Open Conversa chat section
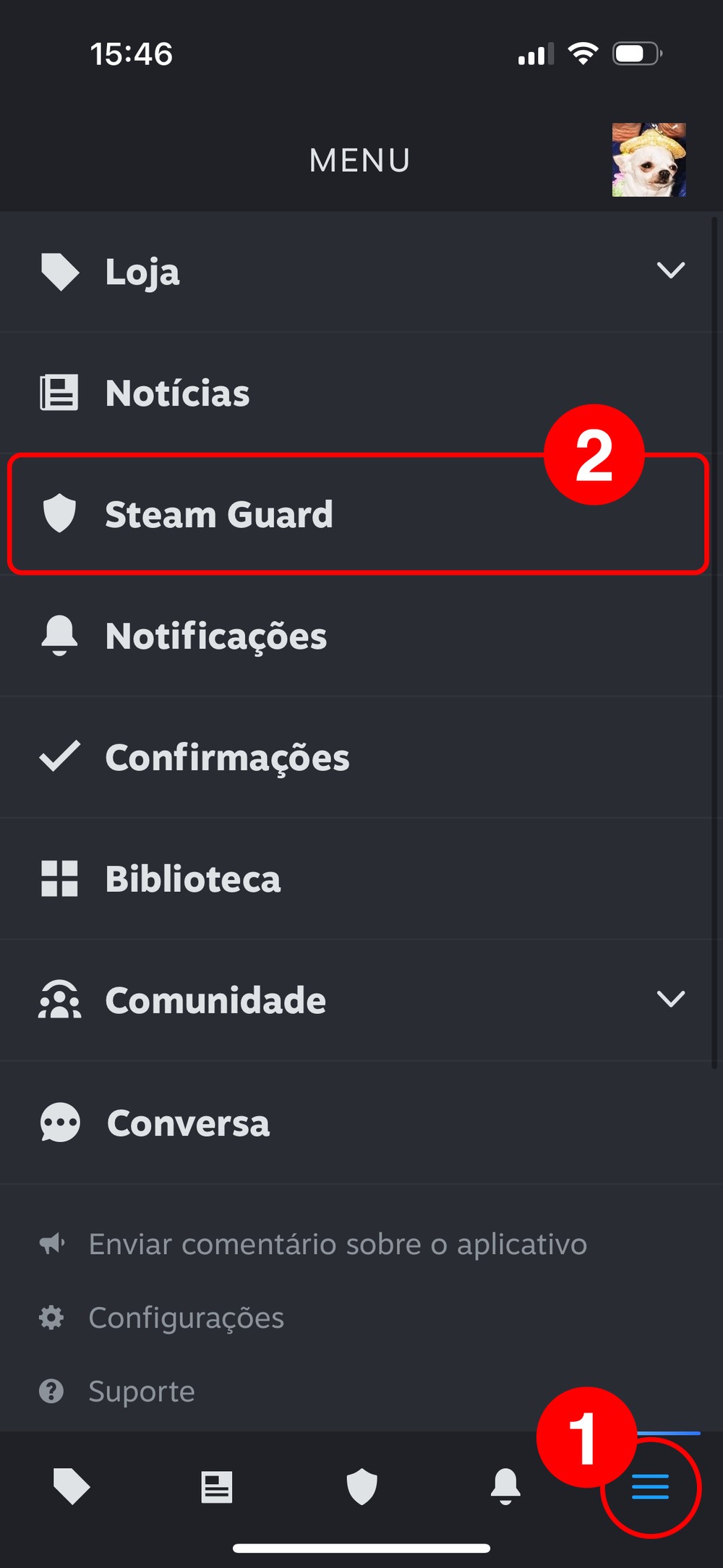Screen dimensions: 723x1568 [x=188, y=1123]
